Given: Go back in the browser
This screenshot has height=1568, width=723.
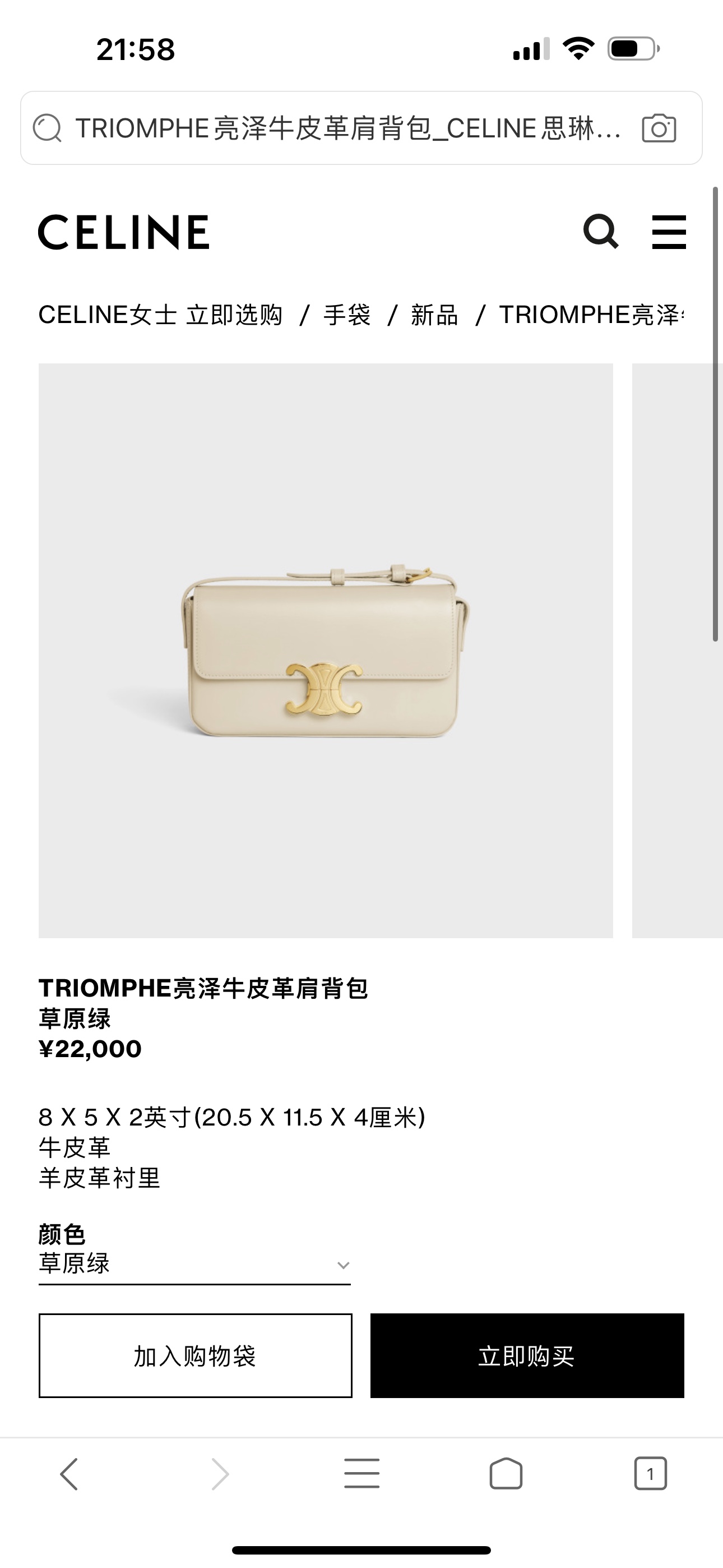Looking at the screenshot, I should 69,1474.
